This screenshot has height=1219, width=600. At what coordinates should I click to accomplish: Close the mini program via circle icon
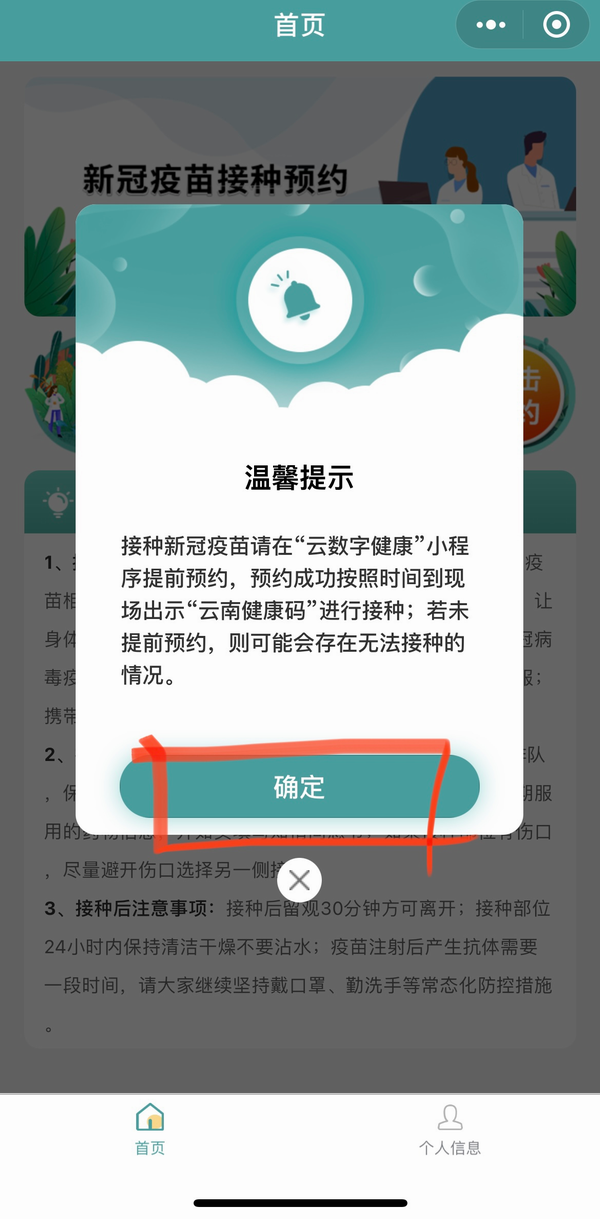pos(556,25)
